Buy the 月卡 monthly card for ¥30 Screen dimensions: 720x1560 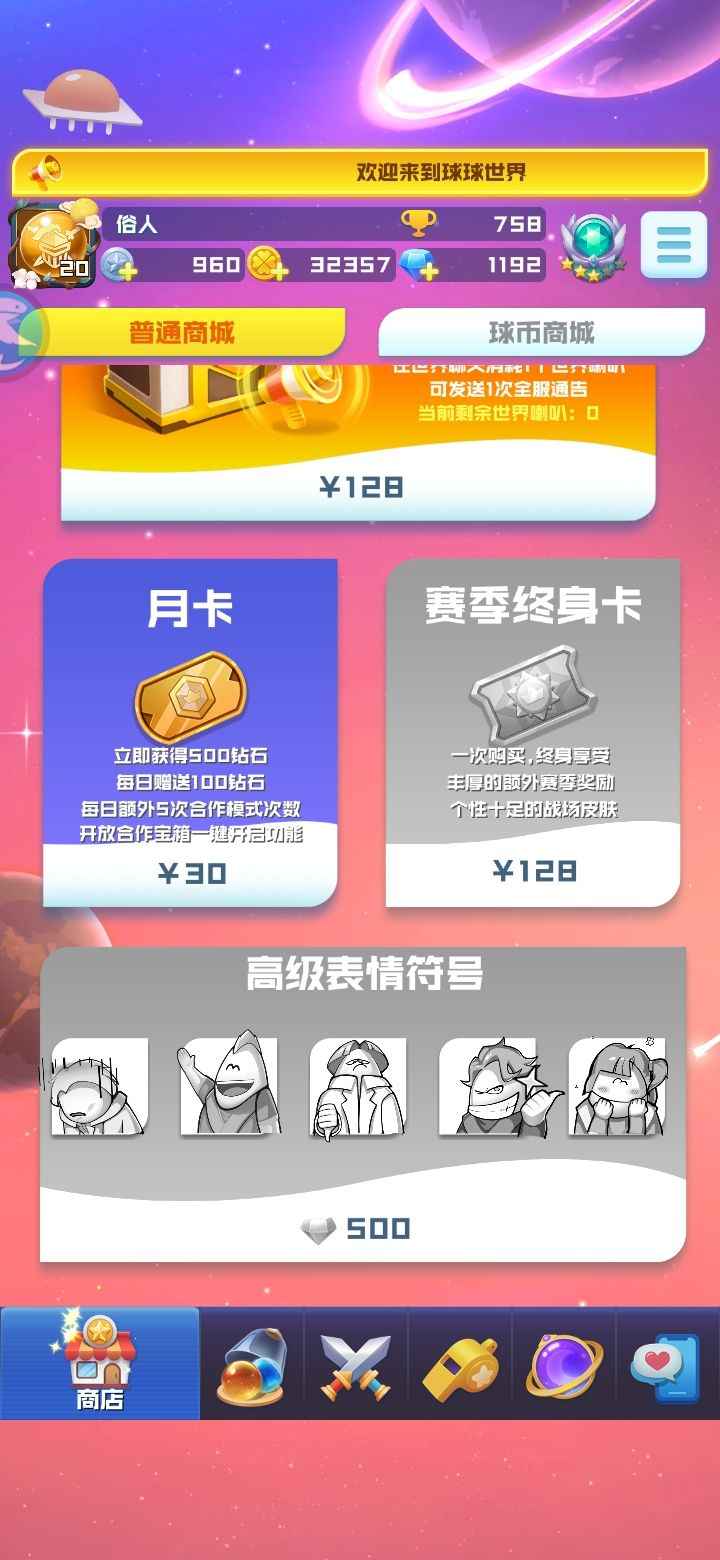pyautogui.click(x=190, y=872)
